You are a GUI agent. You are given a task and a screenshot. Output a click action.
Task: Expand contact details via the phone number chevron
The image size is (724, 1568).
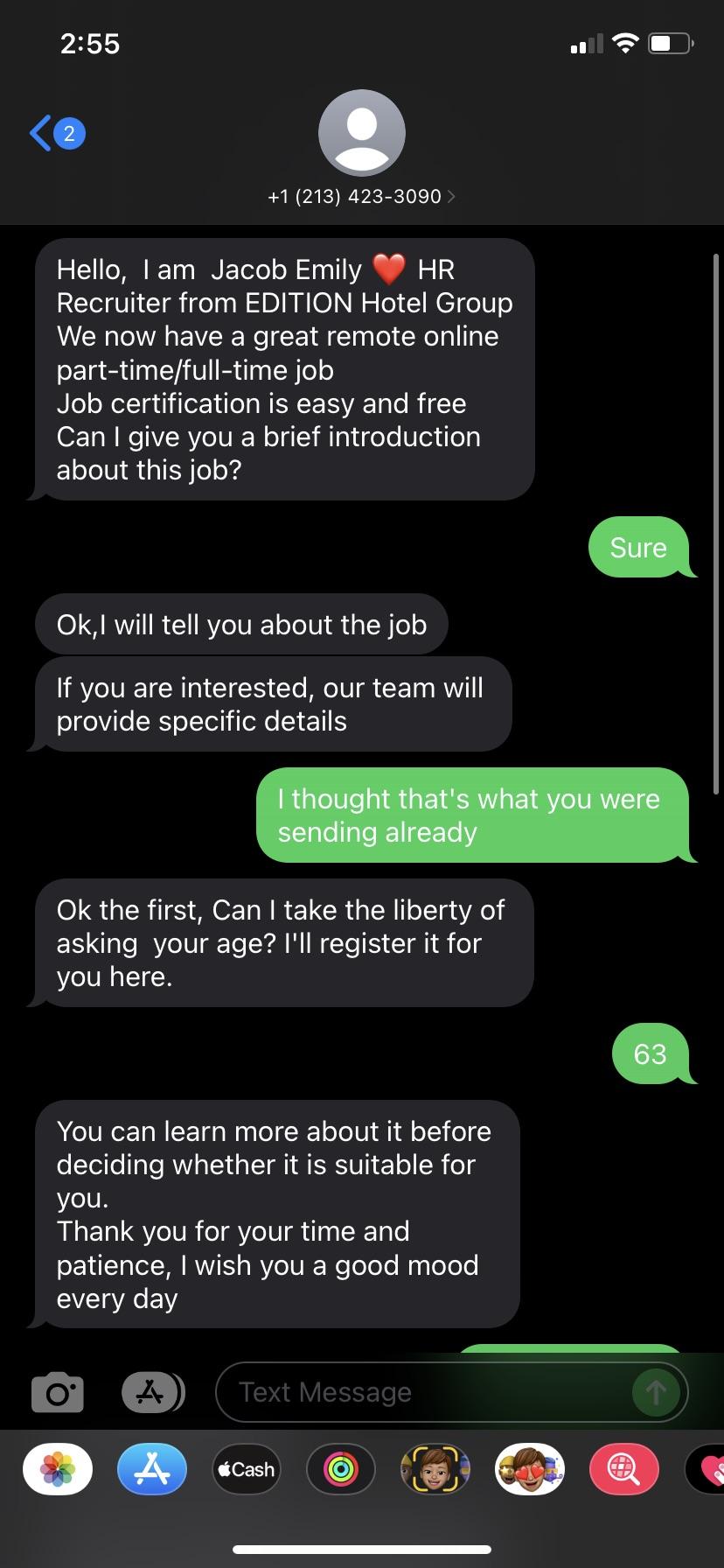pyautogui.click(x=452, y=196)
